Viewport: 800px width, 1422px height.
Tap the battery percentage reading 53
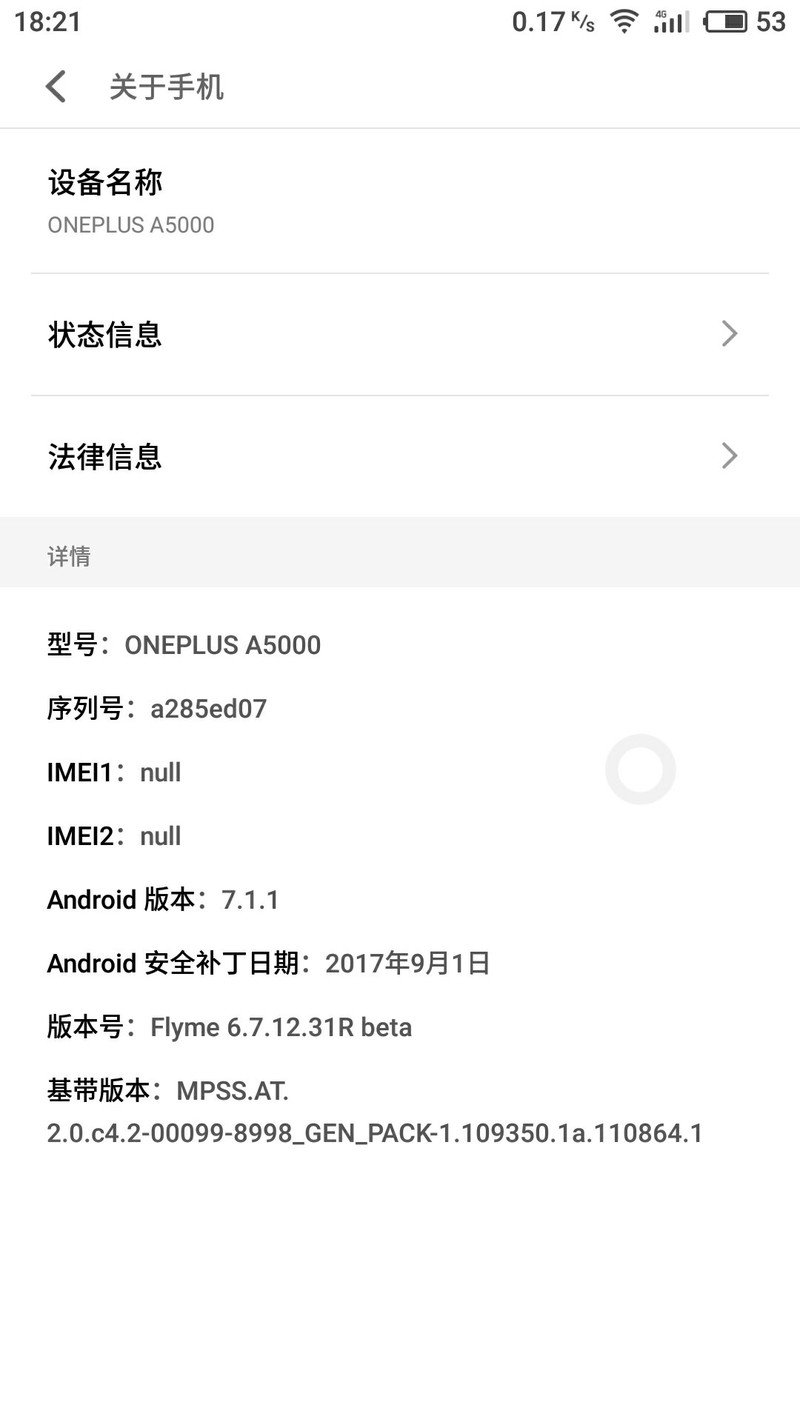click(771, 21)
